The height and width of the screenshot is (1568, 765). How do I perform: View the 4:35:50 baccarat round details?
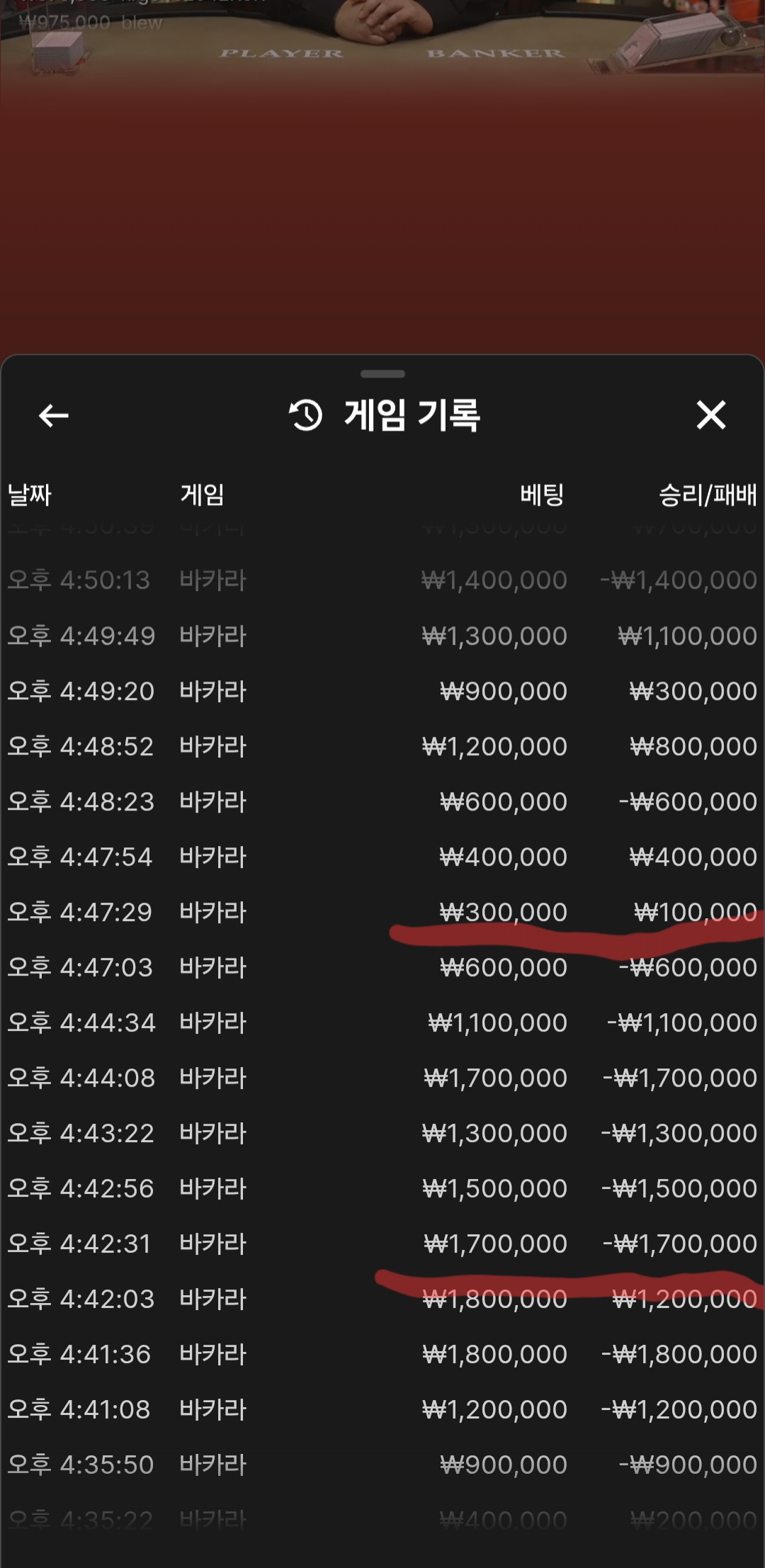(x=382, y=1465)
